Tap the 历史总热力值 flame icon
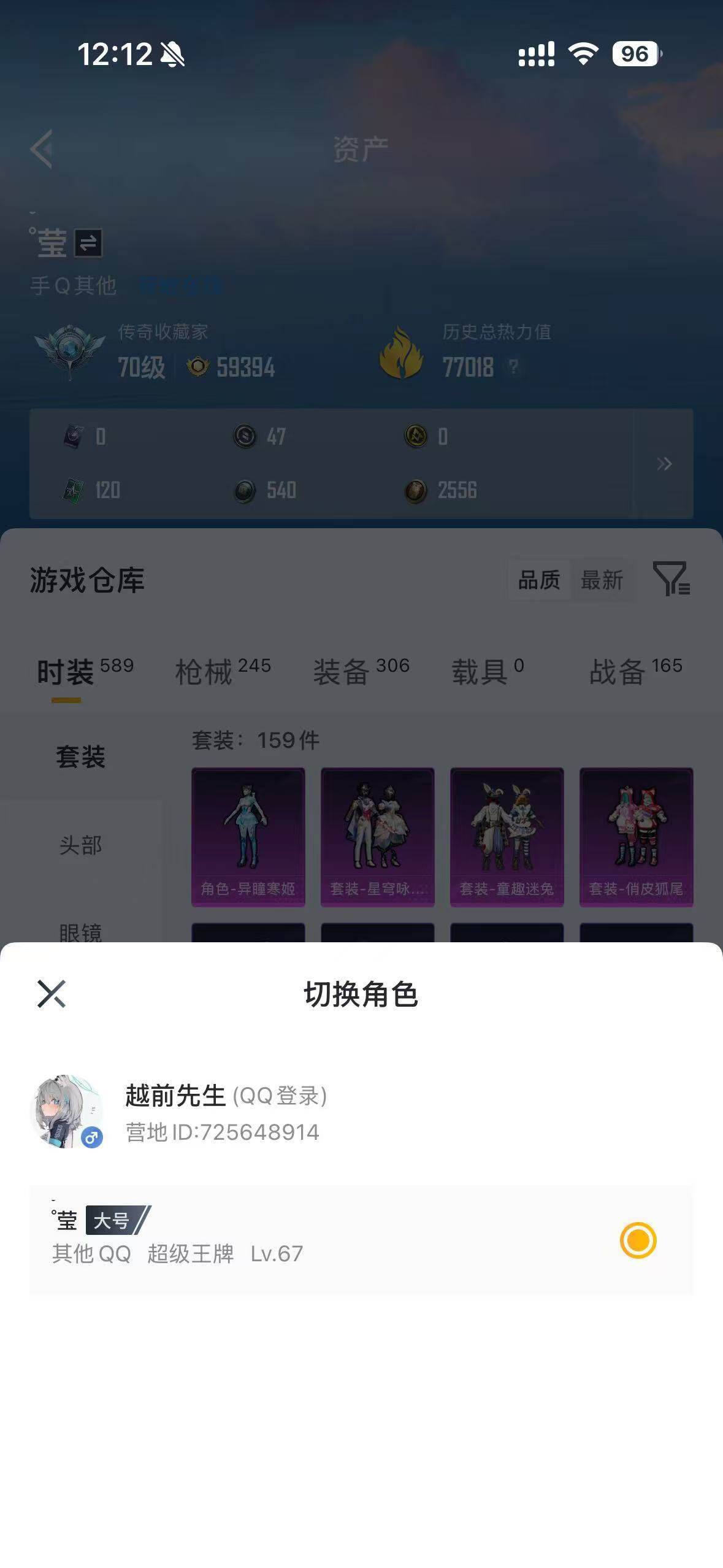The image size is (723, 1568). point(402,352)
